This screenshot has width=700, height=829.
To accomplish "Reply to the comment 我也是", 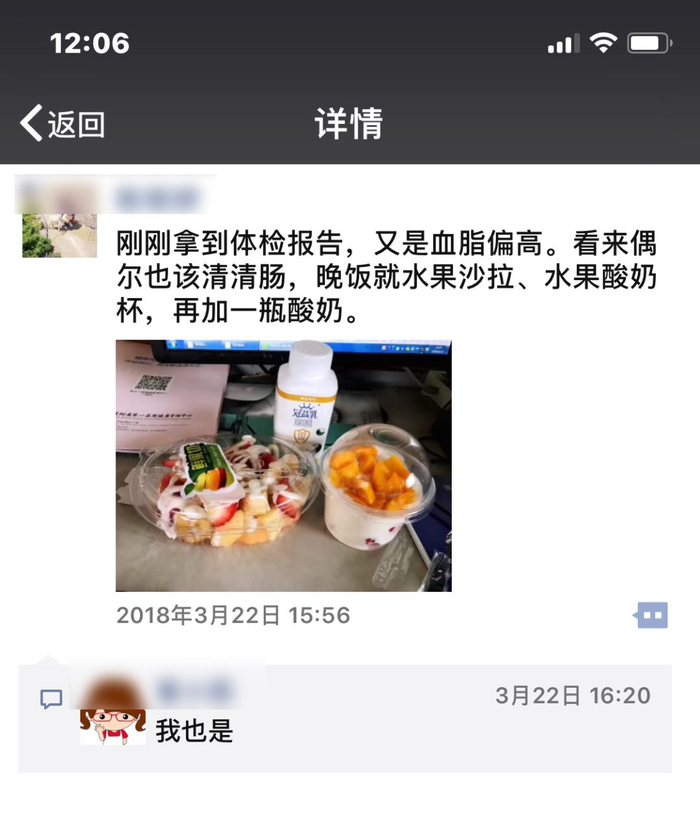I will tap(195, 731).
